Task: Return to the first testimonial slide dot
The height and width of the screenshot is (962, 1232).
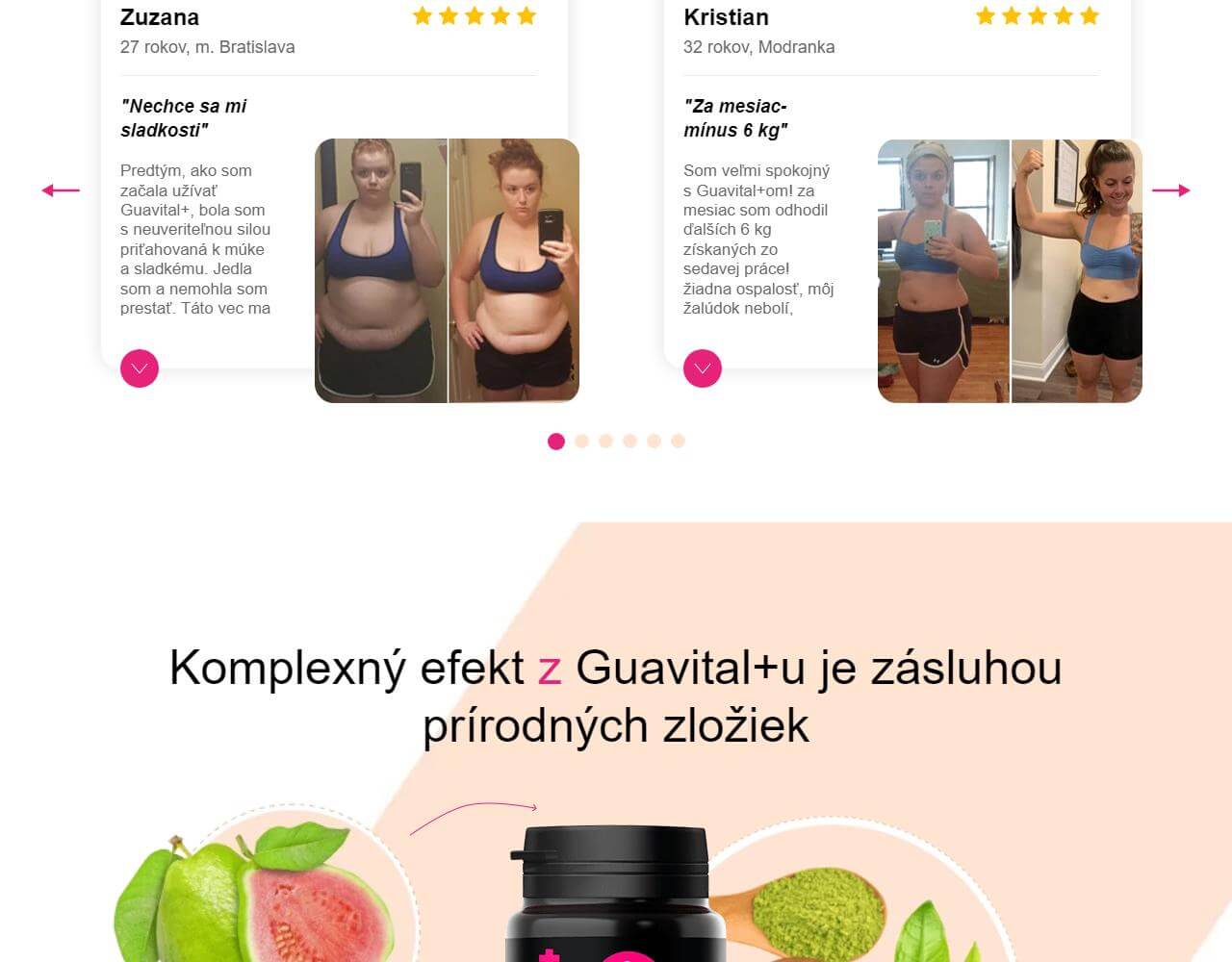Action: [x=556, y=441]
